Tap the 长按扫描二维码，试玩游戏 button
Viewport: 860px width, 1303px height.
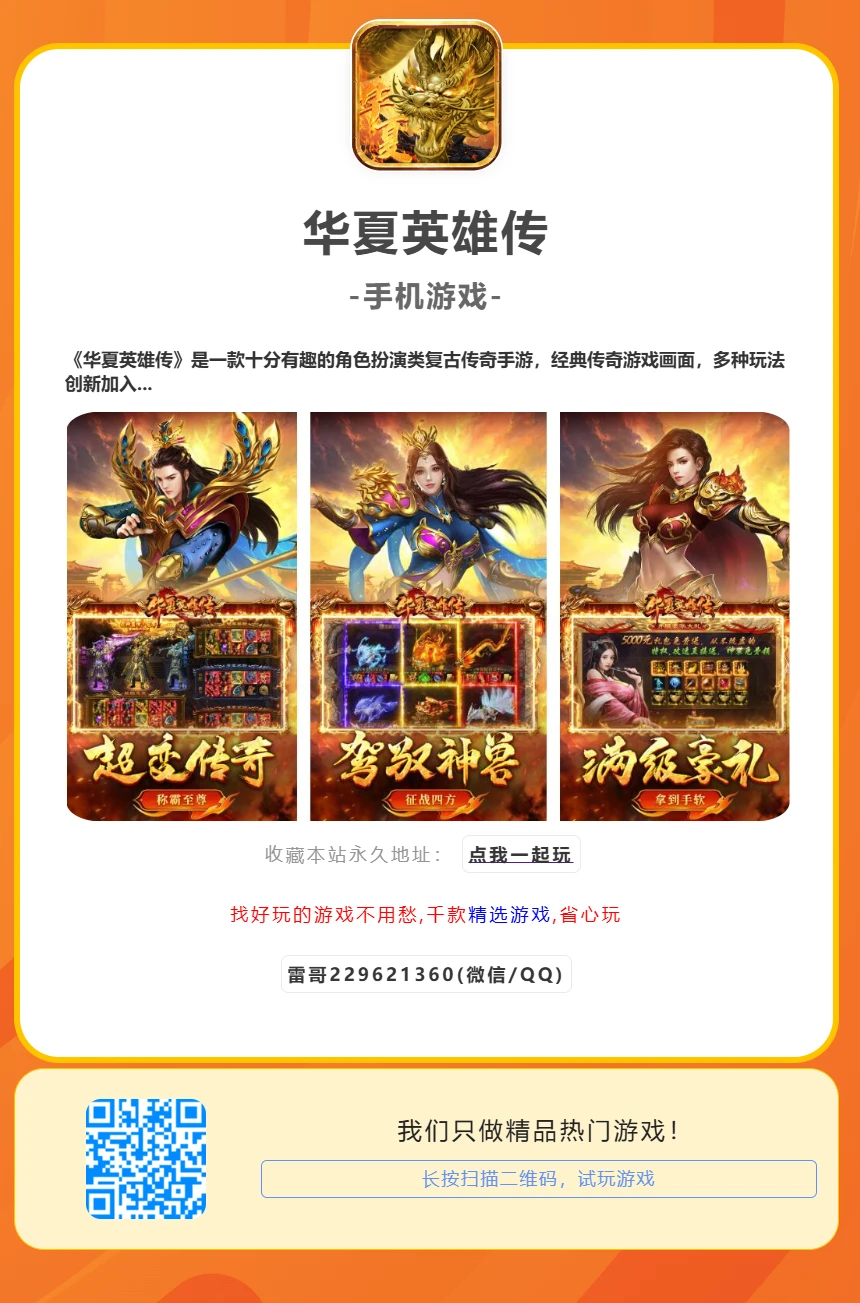coord(538,1179)
